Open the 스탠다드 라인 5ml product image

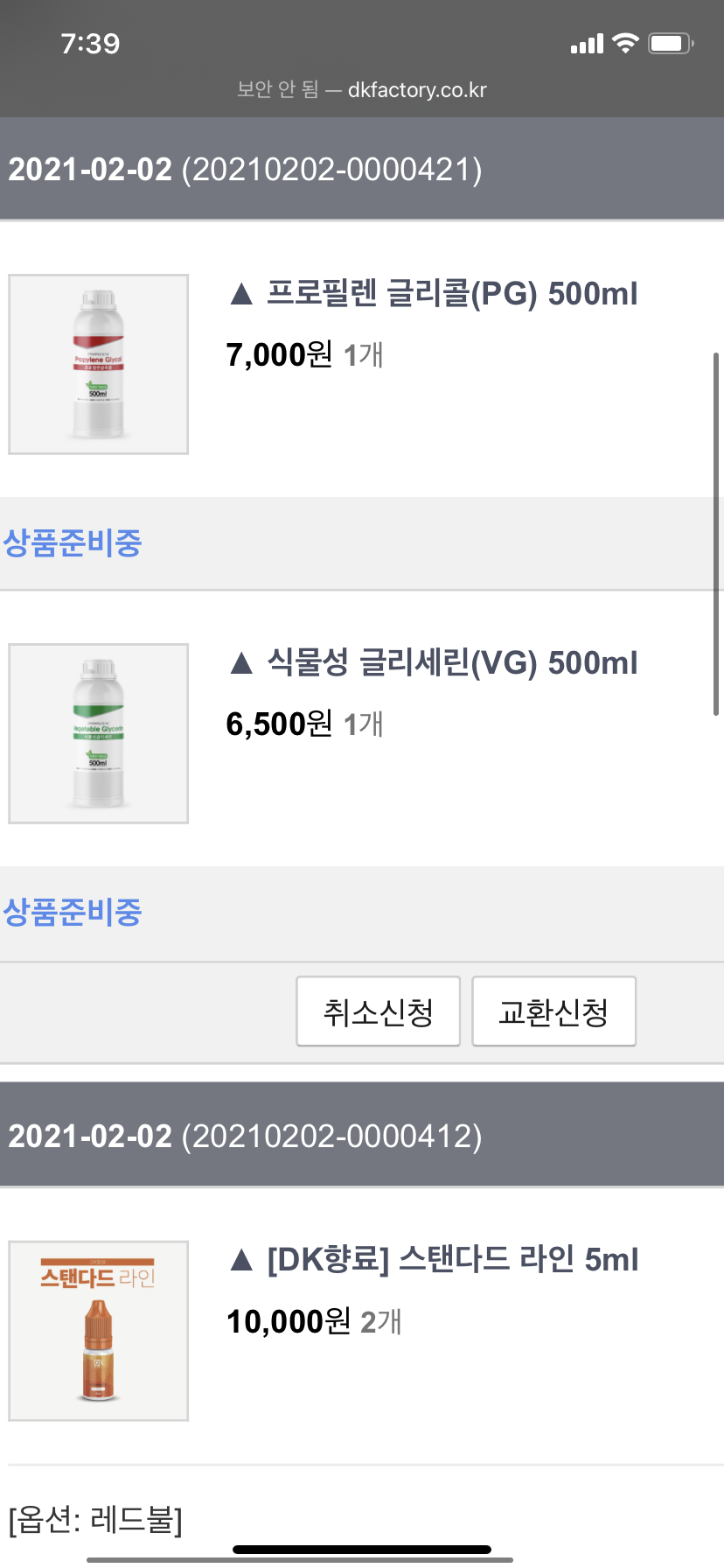coord(98,1330)
